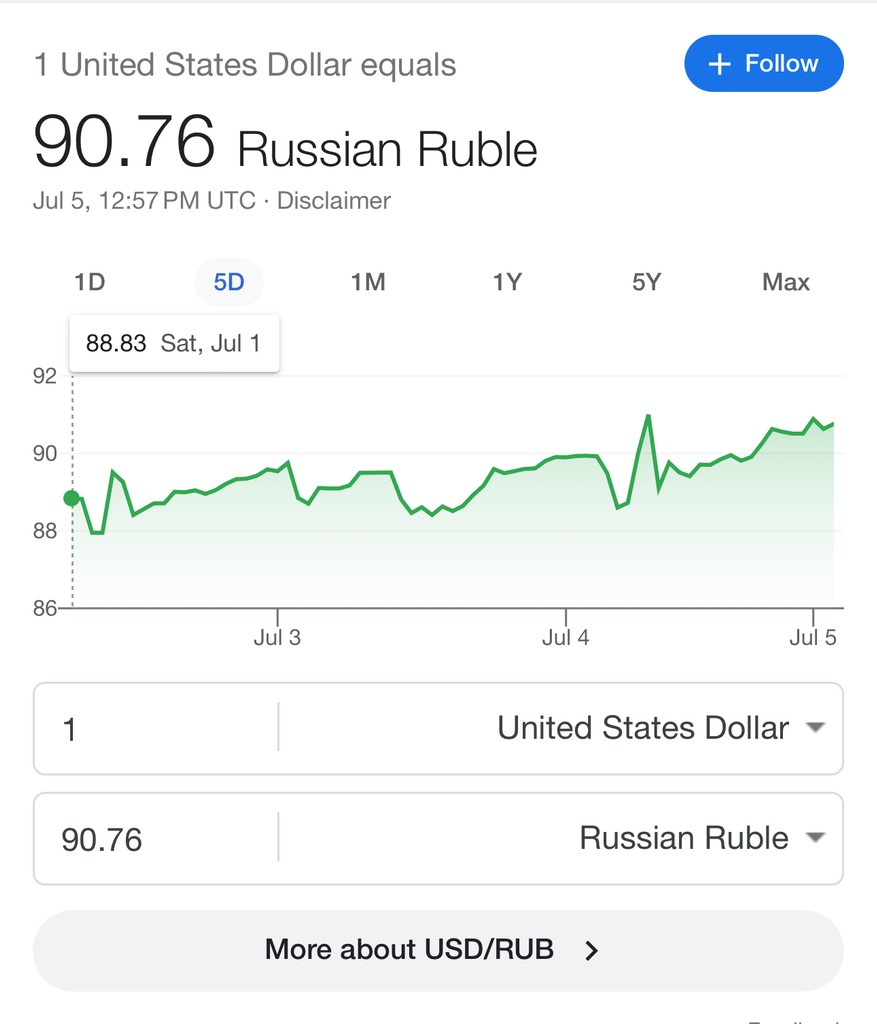This screenshot has height=1024, width=877.
Task: Follow the USD/RUB exchange rate
Action: (x=763, y=64)
